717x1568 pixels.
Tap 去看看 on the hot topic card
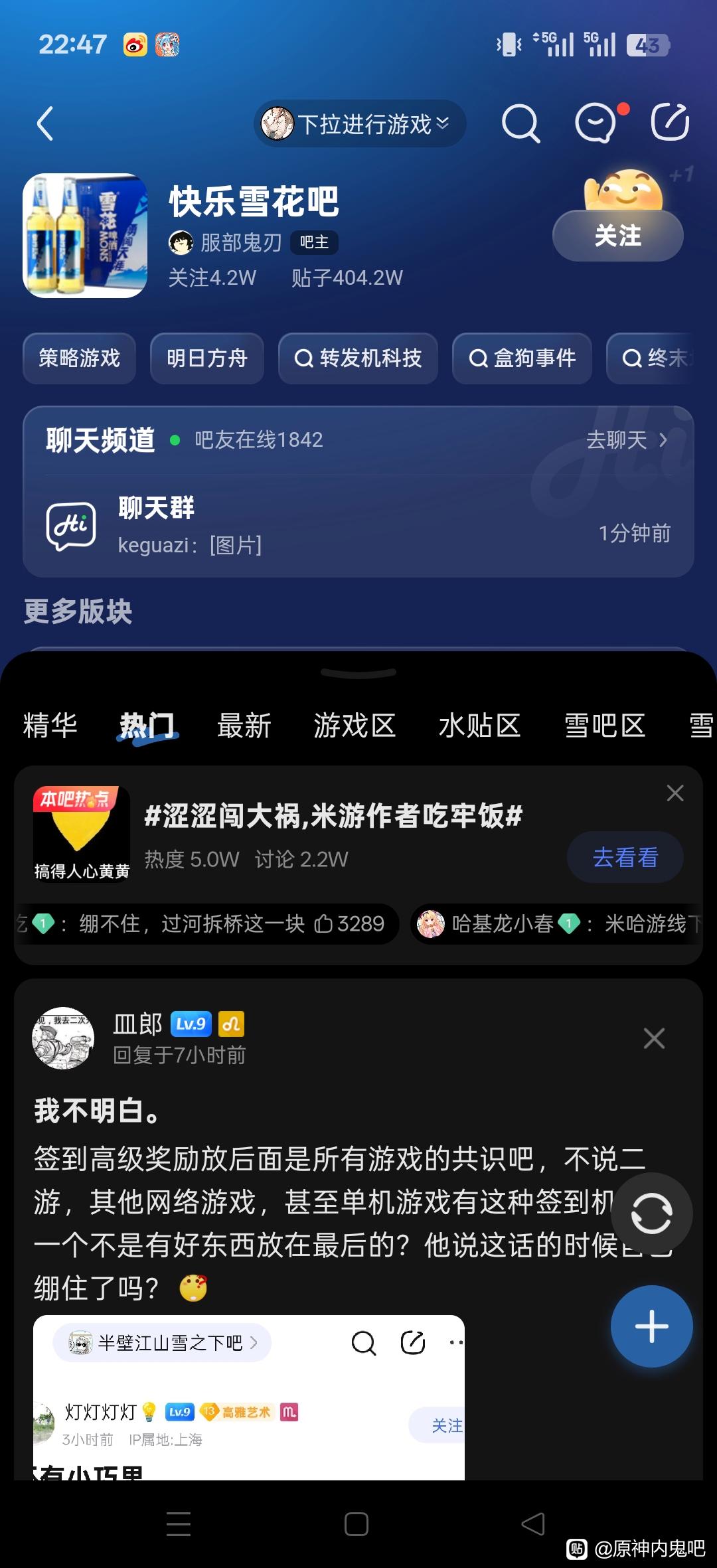(625, 857)
